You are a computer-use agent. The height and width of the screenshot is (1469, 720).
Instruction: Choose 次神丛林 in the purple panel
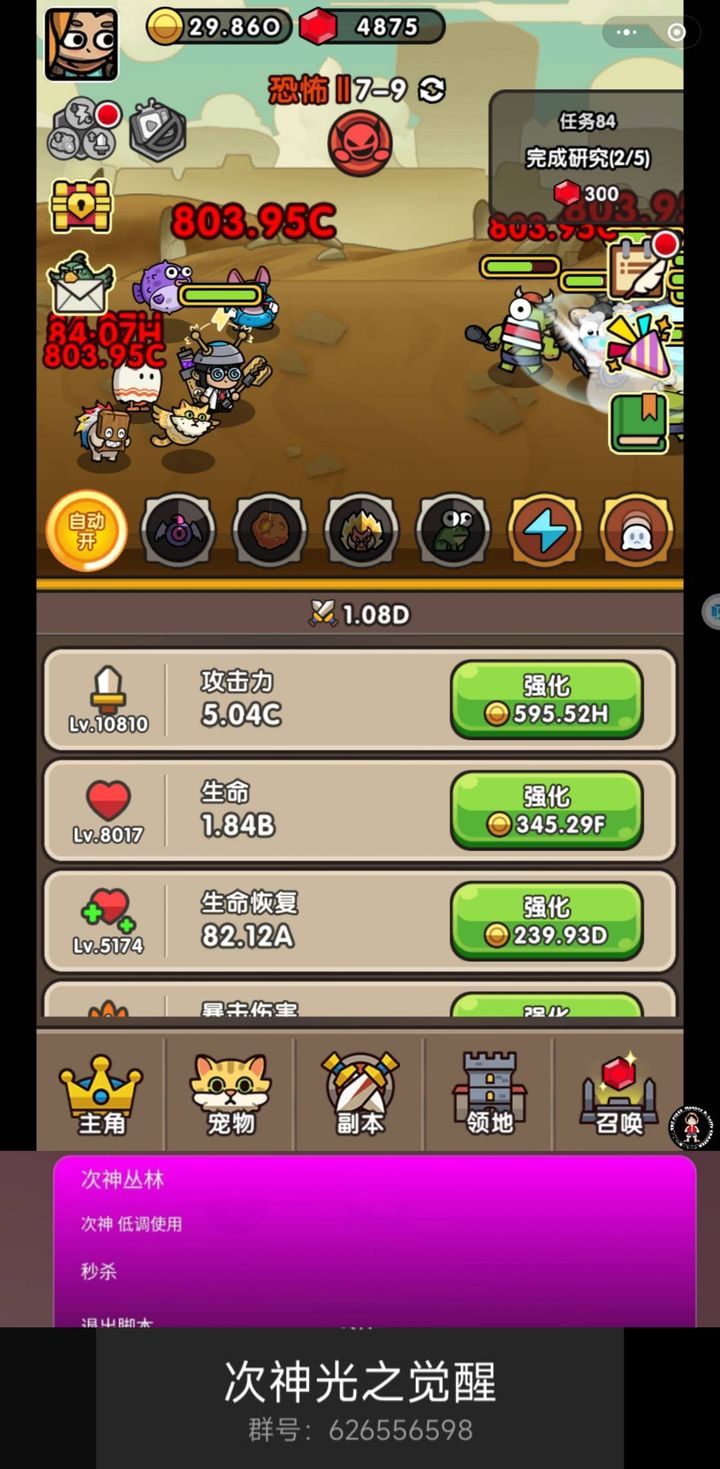pos(122,1180)
